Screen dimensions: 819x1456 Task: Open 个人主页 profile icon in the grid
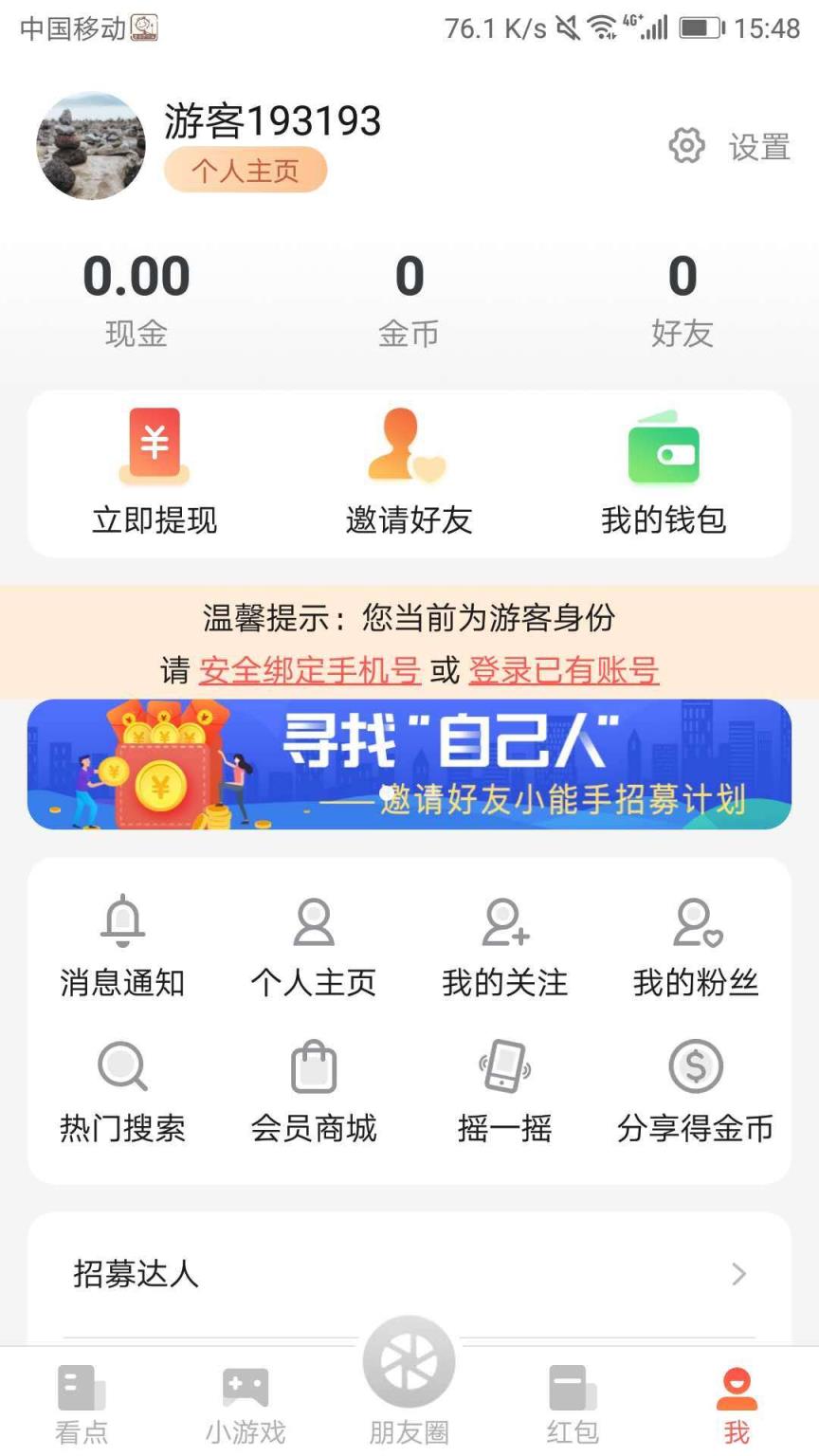pyautogui.click(x=314, y=921)
